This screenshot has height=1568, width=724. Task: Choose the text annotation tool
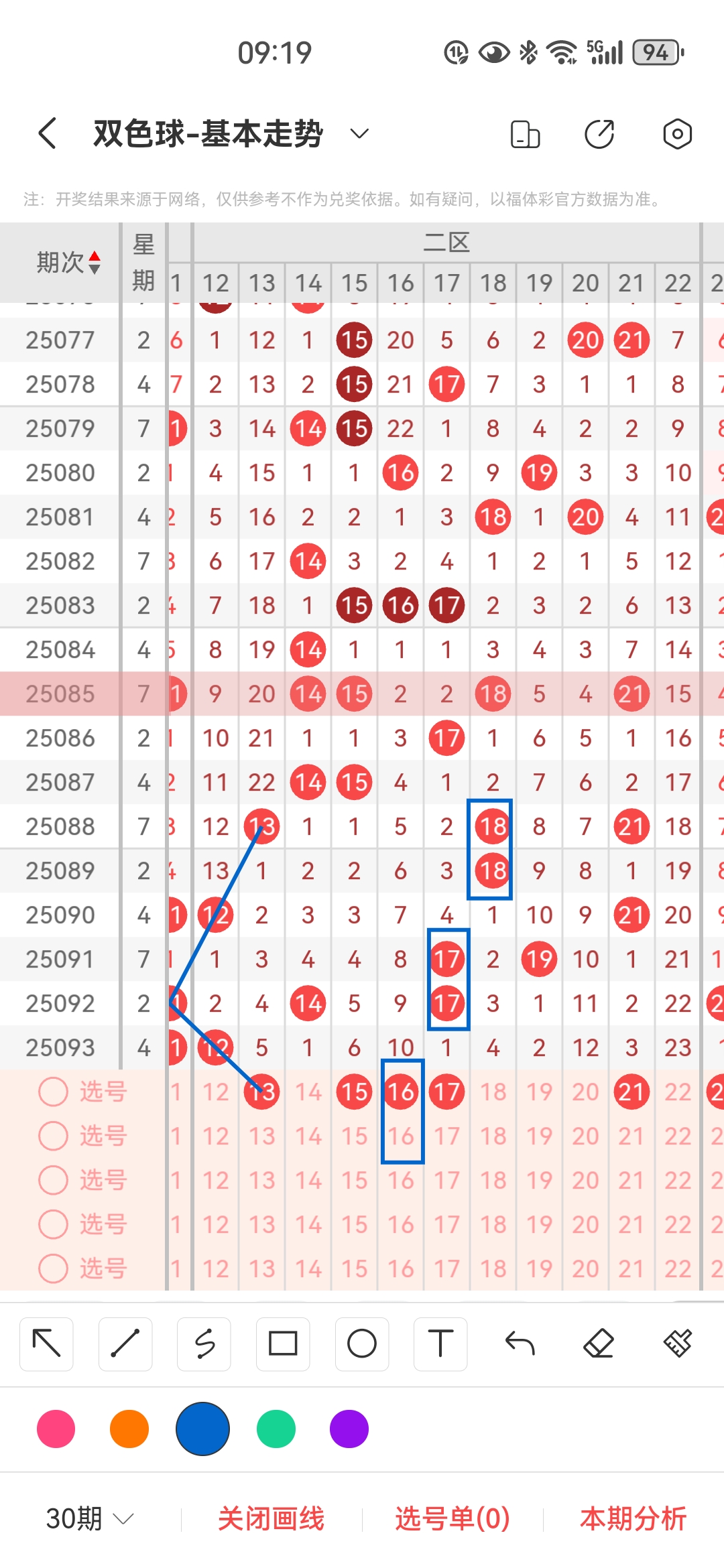(x=440, y=1344)
